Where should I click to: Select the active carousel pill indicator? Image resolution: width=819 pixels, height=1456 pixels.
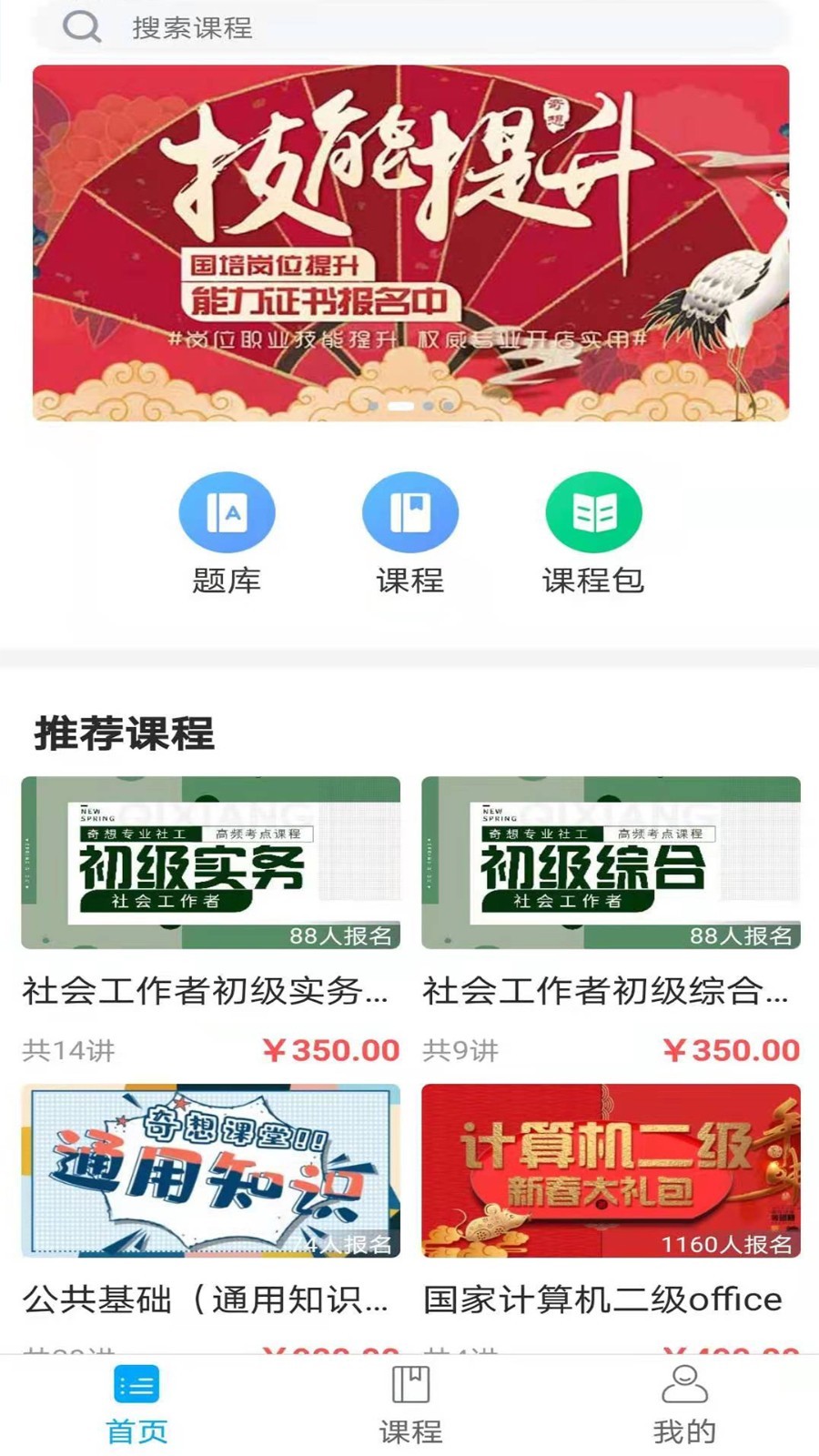click(x=400, y=406)
